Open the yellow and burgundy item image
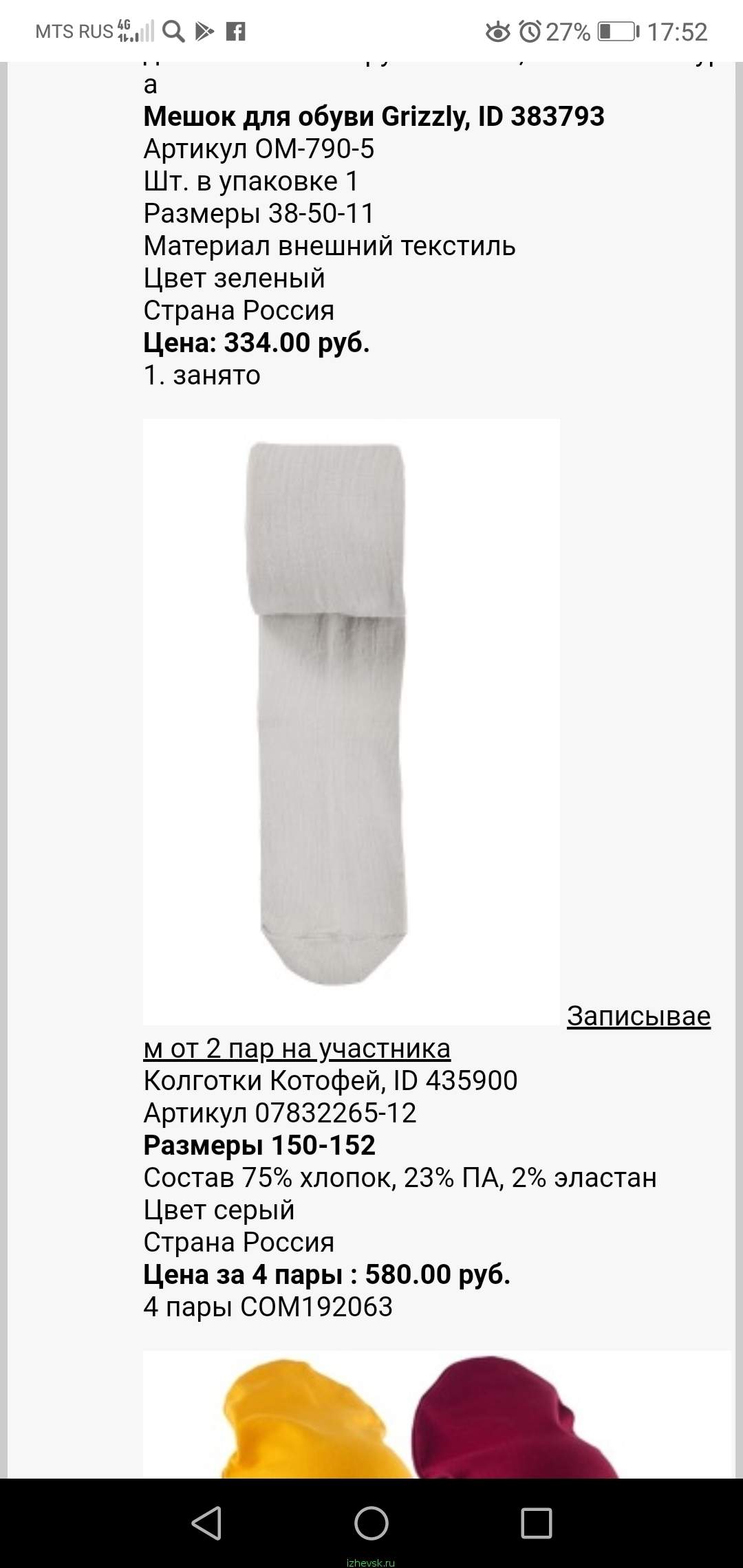Screen dimensions: 743x1568 pos(437,1414)
